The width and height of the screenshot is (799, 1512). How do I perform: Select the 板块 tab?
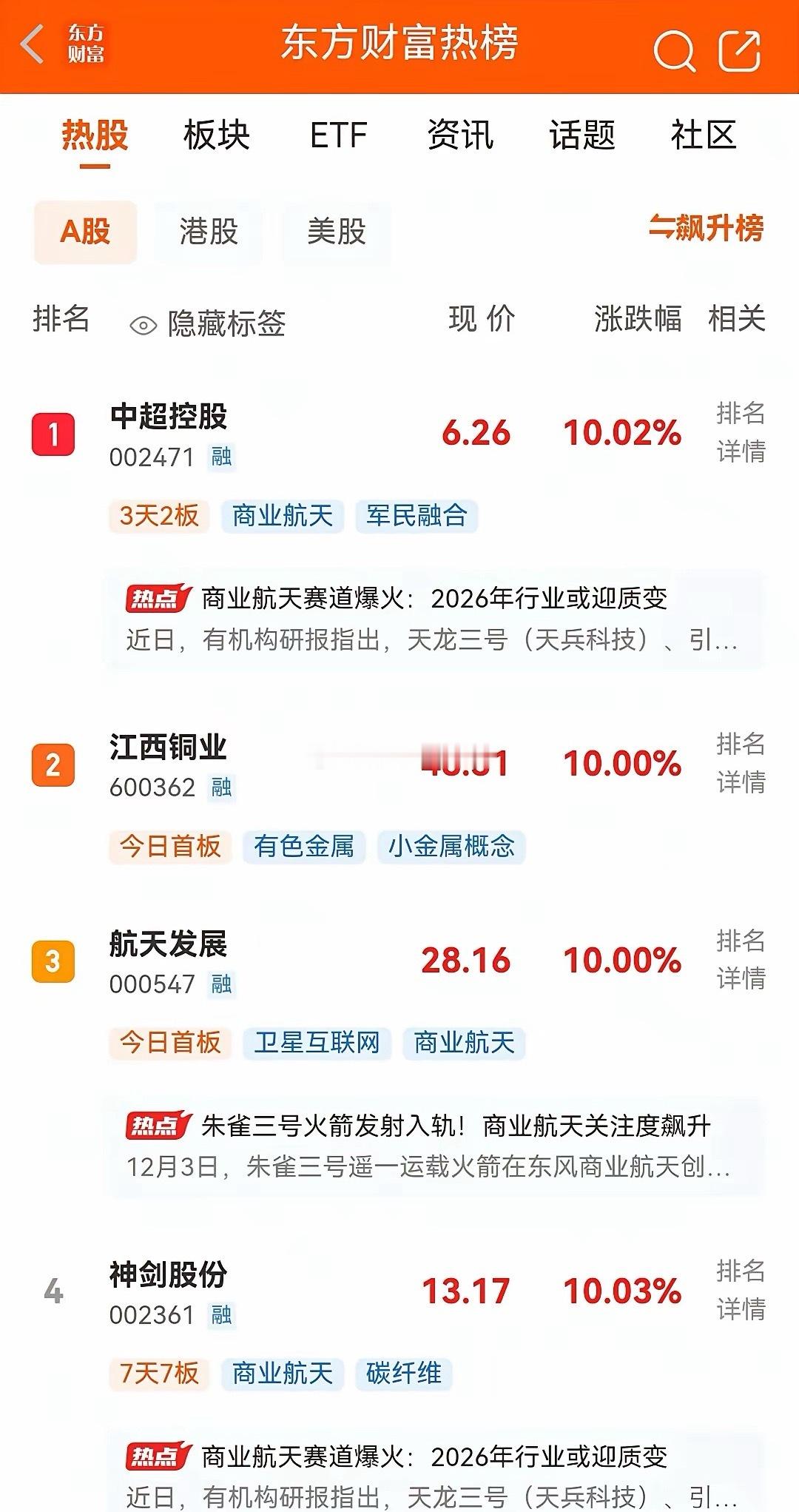(x=216, y=135)
